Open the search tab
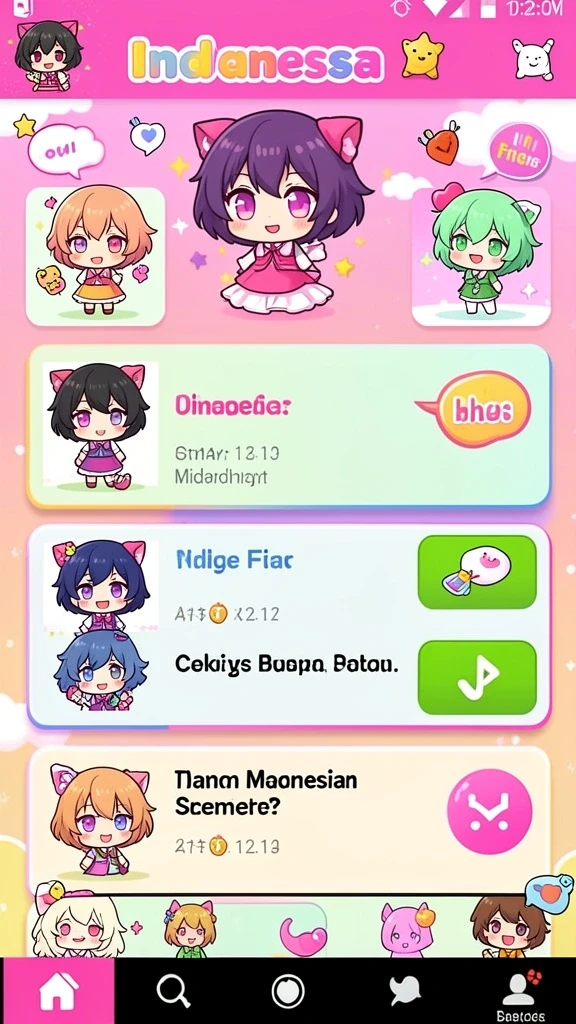Viewport: 576px width, 1024px height. pos(173,991)
